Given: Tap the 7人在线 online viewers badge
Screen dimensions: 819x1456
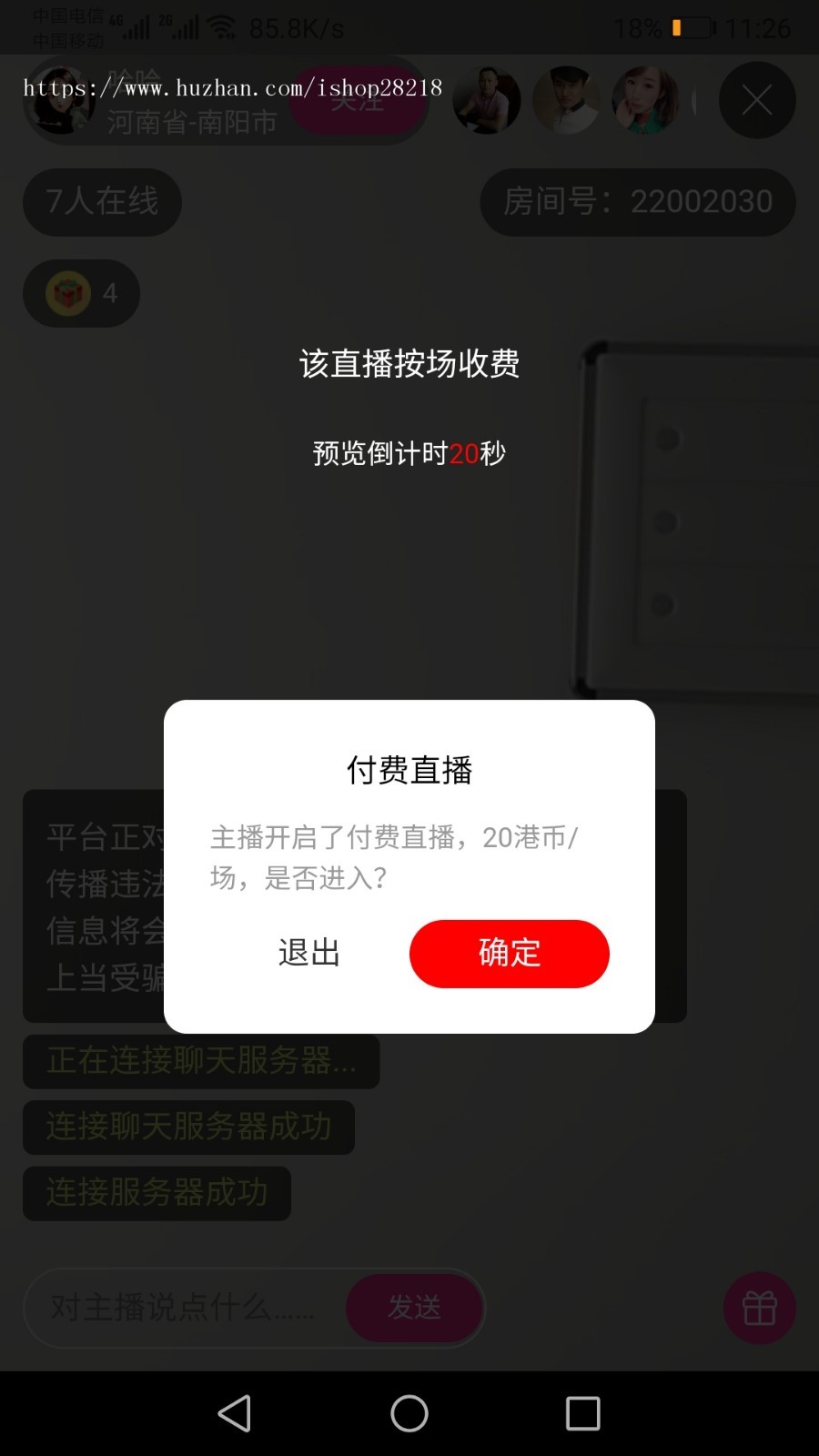Looking at the screenshot, I should [x=101, y=202].
